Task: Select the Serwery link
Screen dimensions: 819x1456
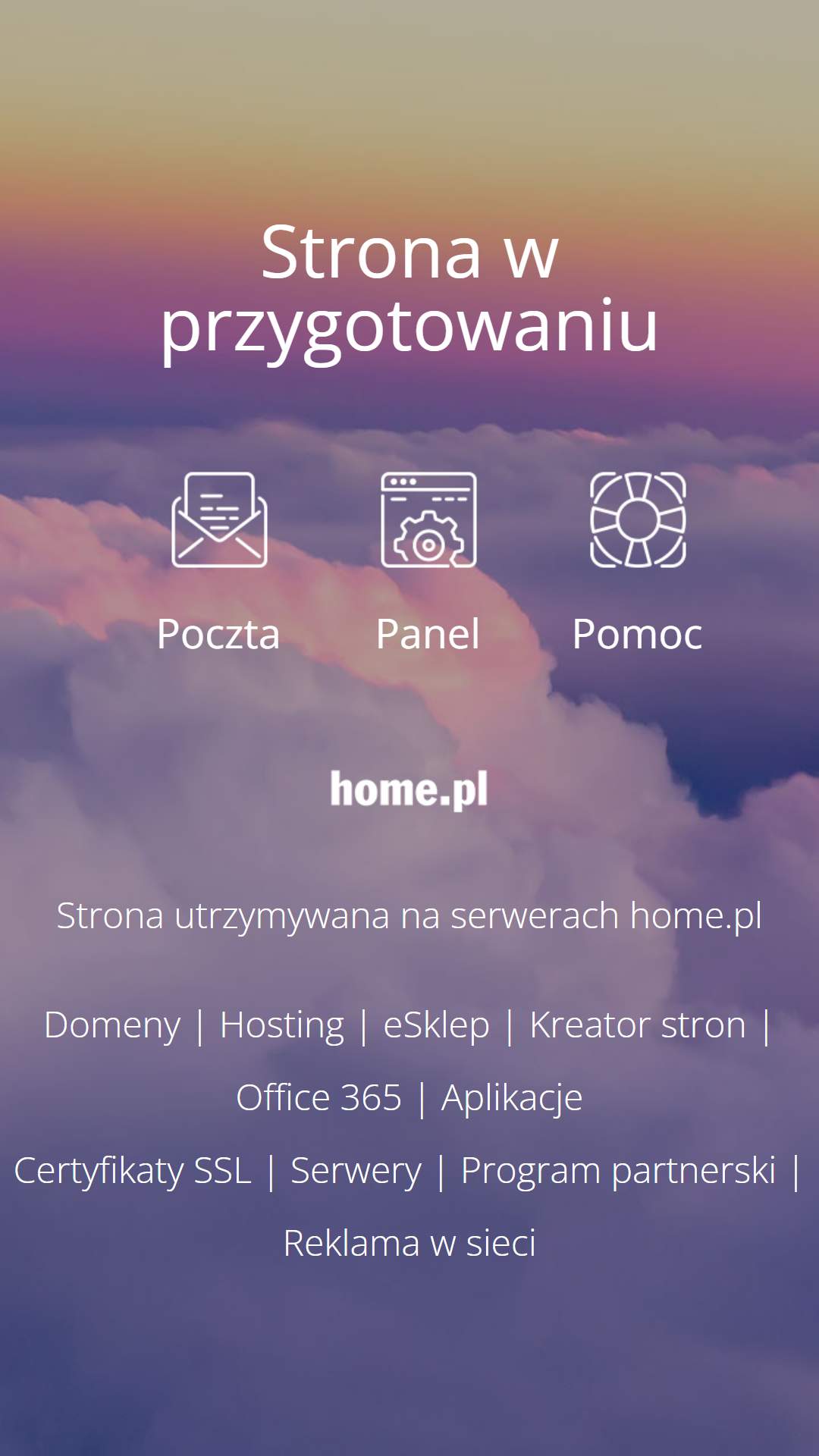Action: [356, 1171]
